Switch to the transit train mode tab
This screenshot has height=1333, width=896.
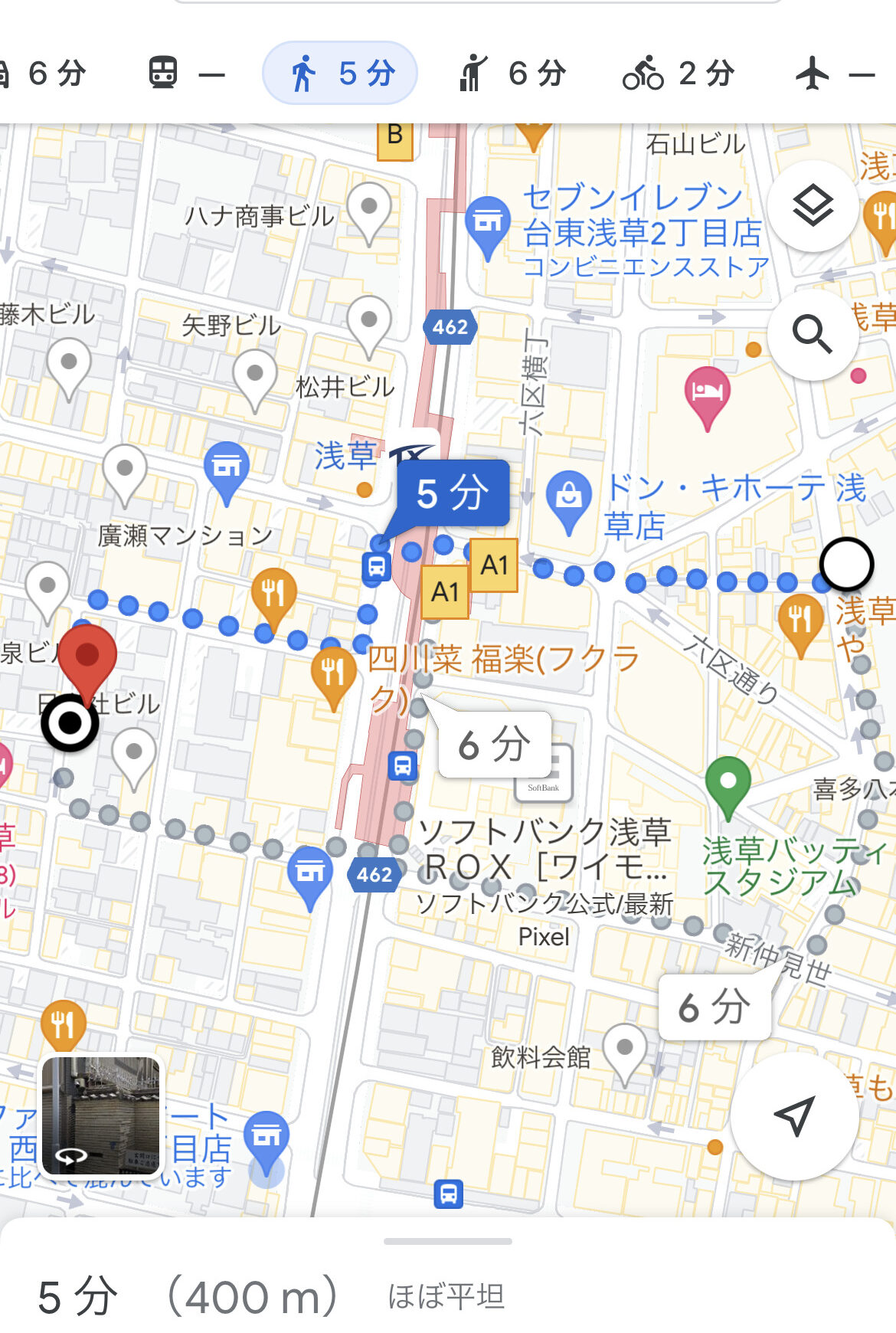pos(185,74)
